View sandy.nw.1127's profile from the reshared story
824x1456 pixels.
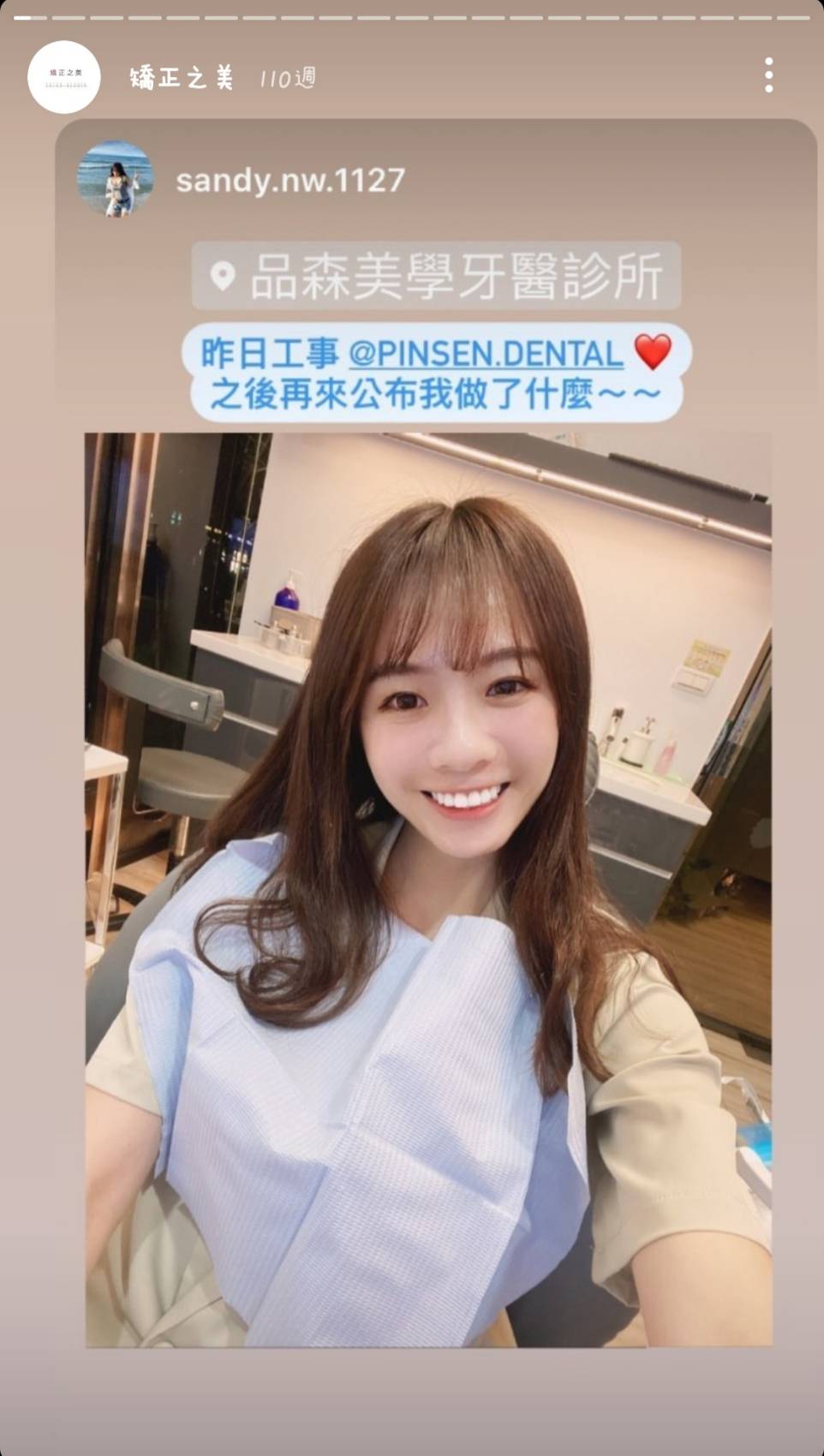click(x=290, y=180)
